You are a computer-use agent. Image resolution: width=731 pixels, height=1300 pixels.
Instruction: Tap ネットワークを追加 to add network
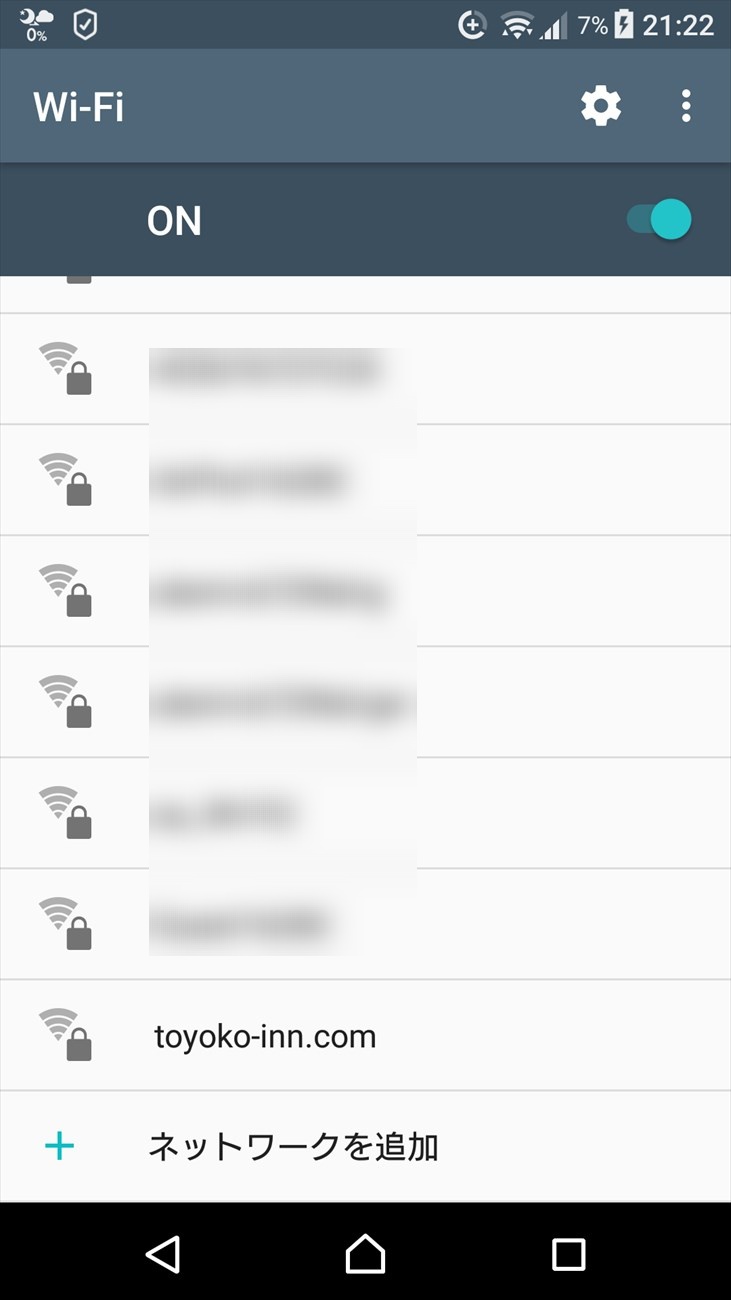(x=365, y=1147)
